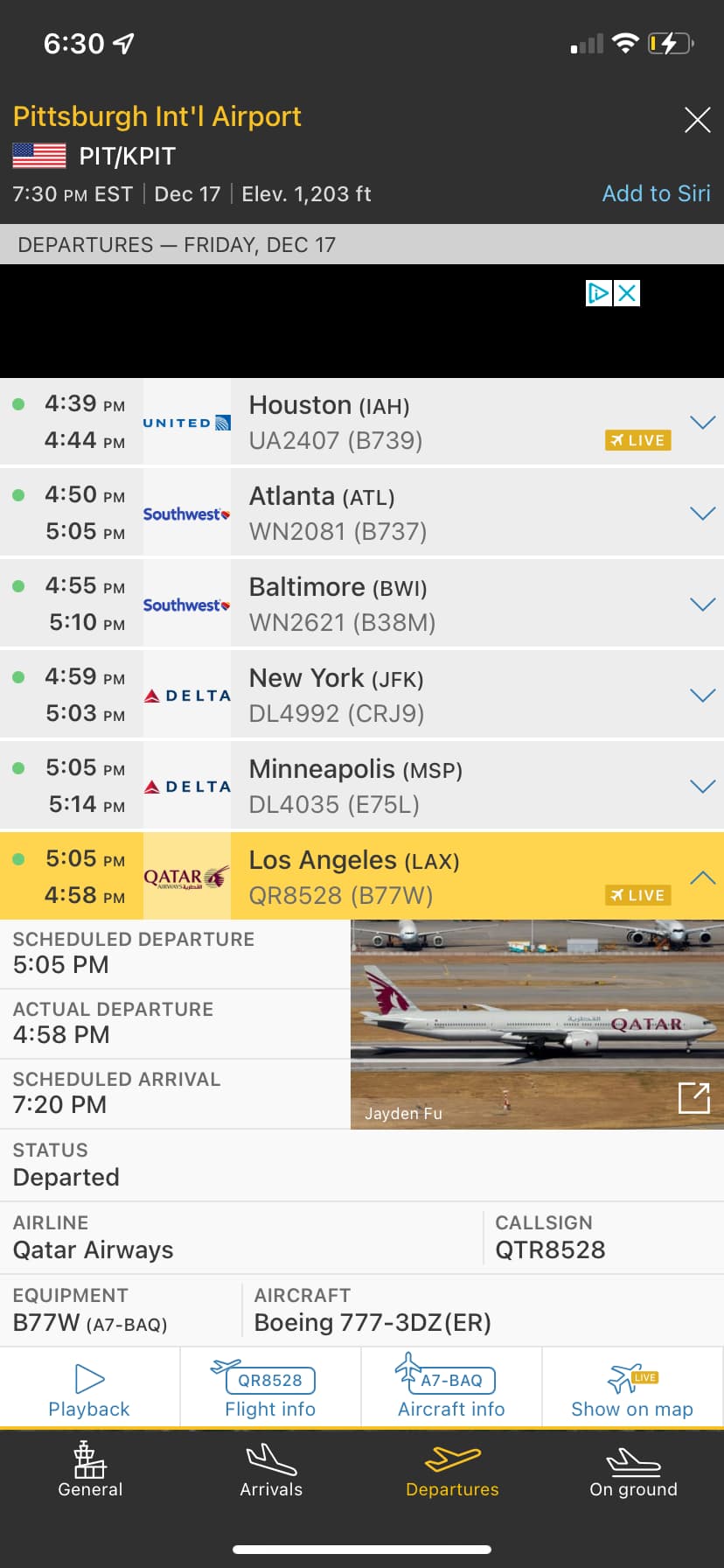Expand the Houston UA2407 flight row
Image resolution: width=724 pixels, height=1568 pixels.
(702, 423)
